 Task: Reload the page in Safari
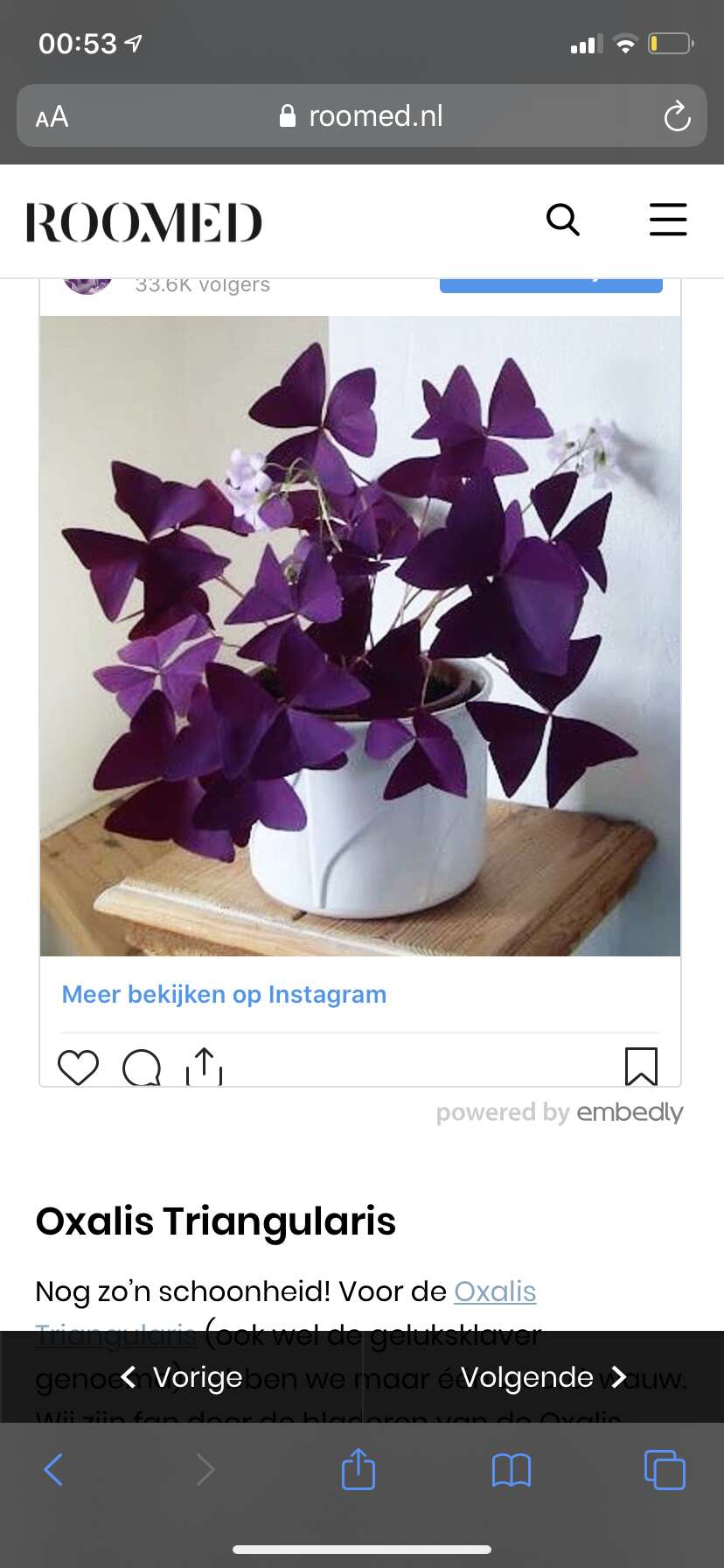pos(677,115)
